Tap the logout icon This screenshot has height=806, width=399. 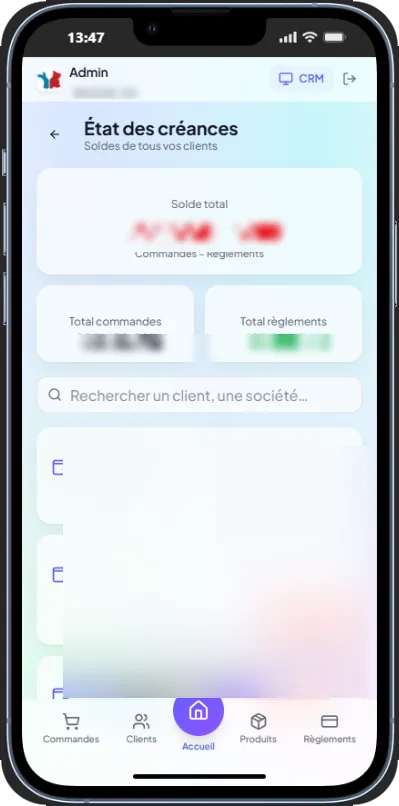350,79
